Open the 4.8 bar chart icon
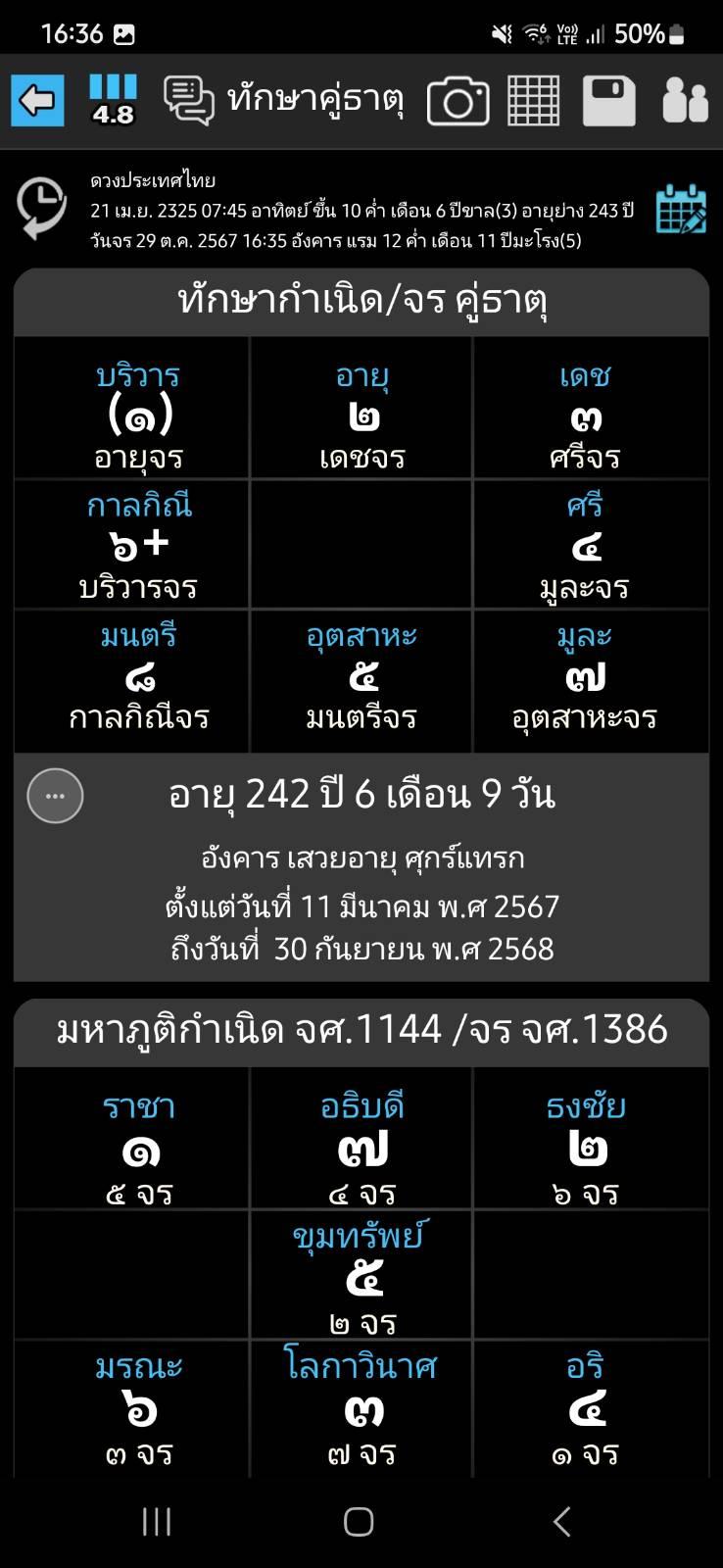Image resolution: width=723 pixels, height=1568 pixels. (113, 100)
